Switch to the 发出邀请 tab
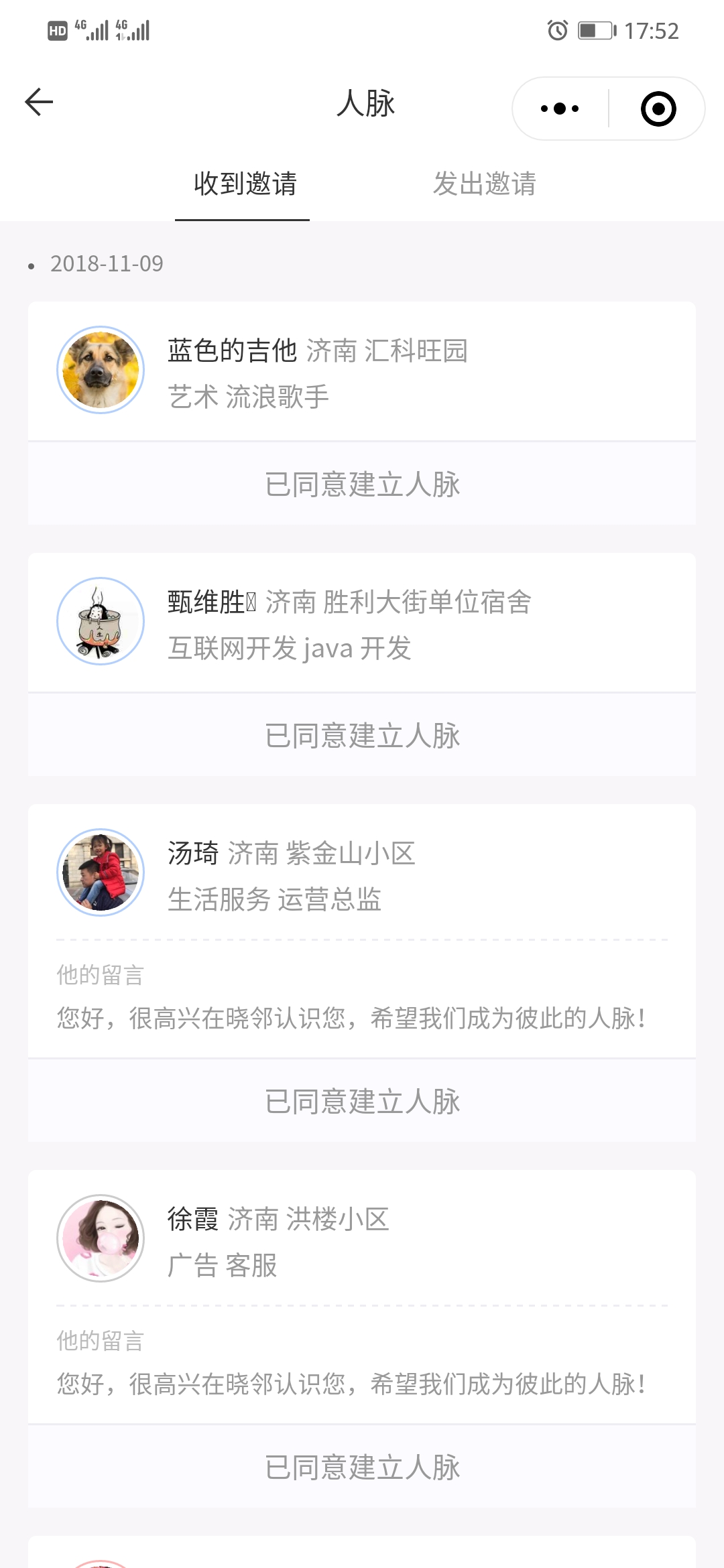The height and width of the screenshot is (1568, 724). 485,184
